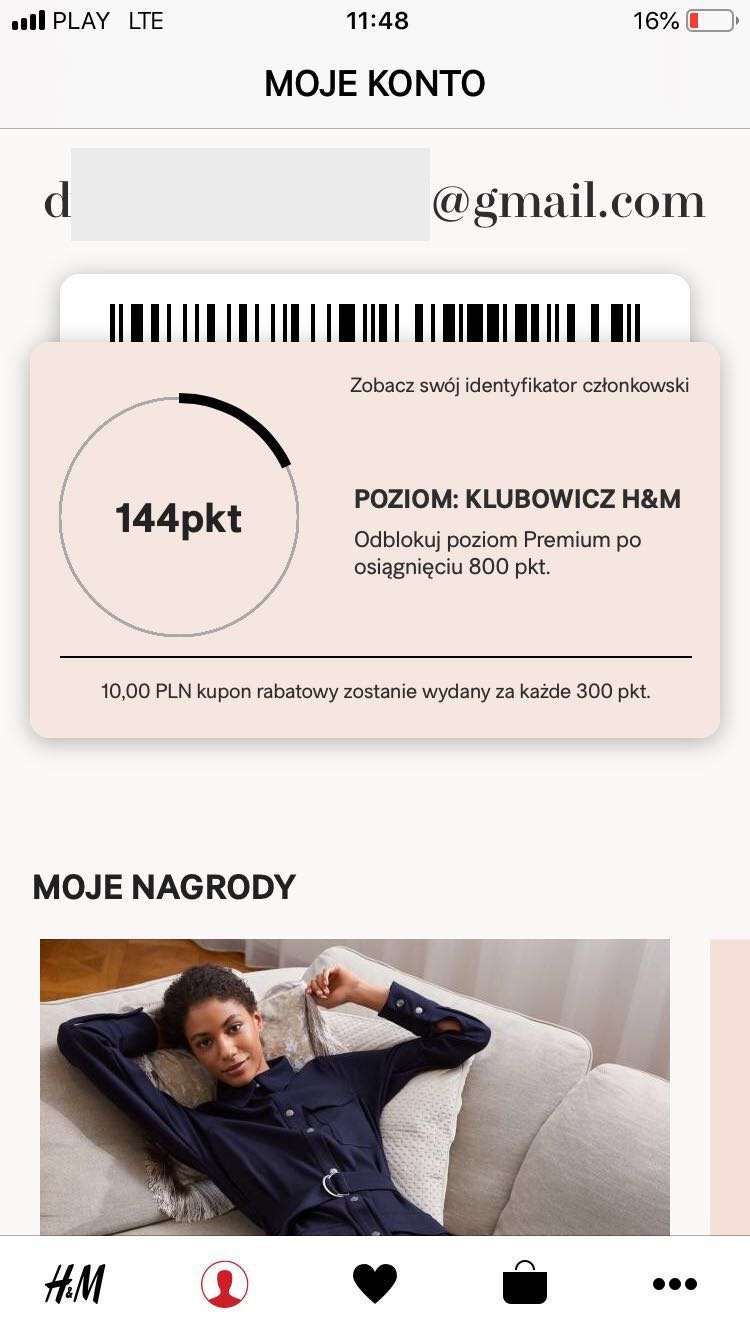The image size is (750, 1334).
Task: Open Zobacz swój identyfikator członkowski
Action: tap(519, 385)
